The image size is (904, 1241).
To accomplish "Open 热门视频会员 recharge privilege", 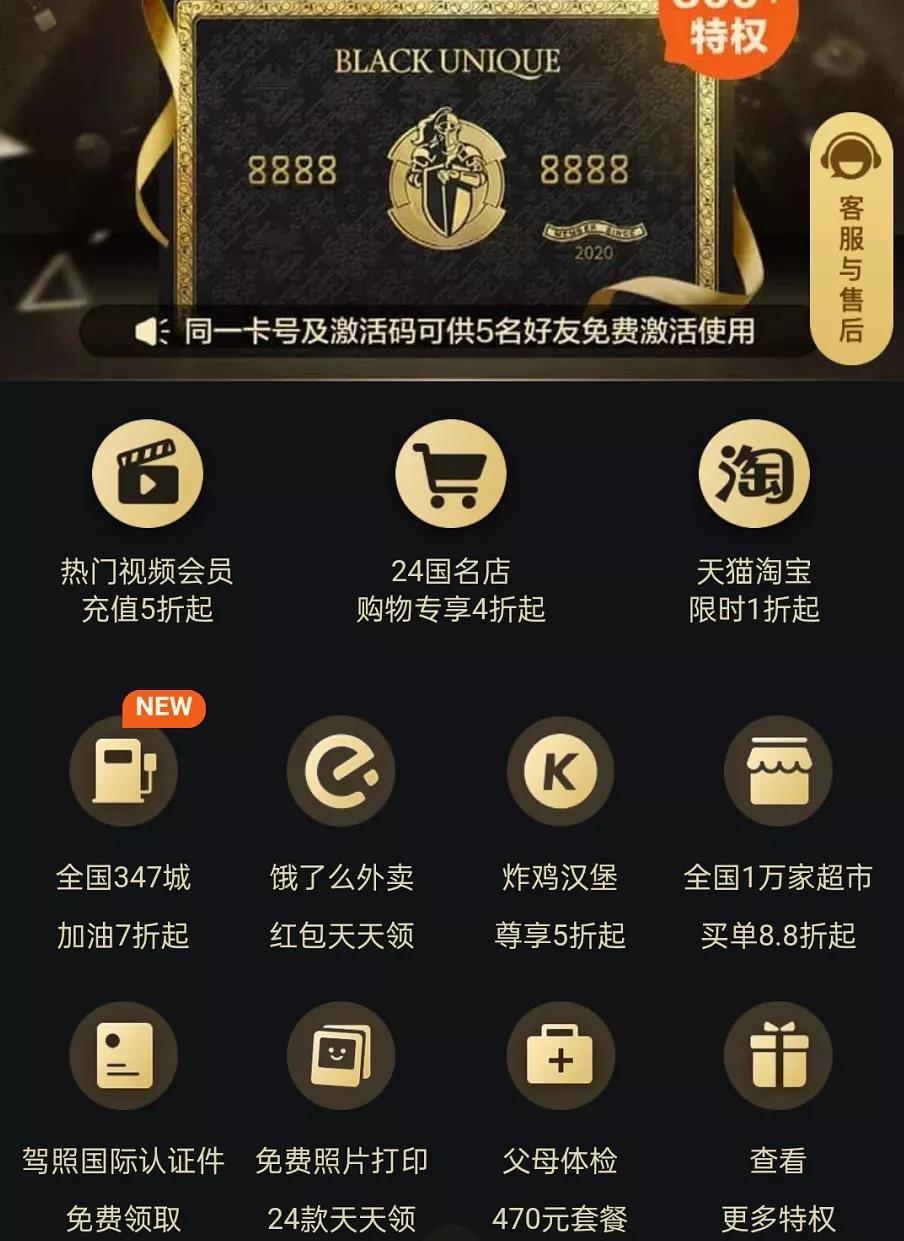I will tap(147, 474).
